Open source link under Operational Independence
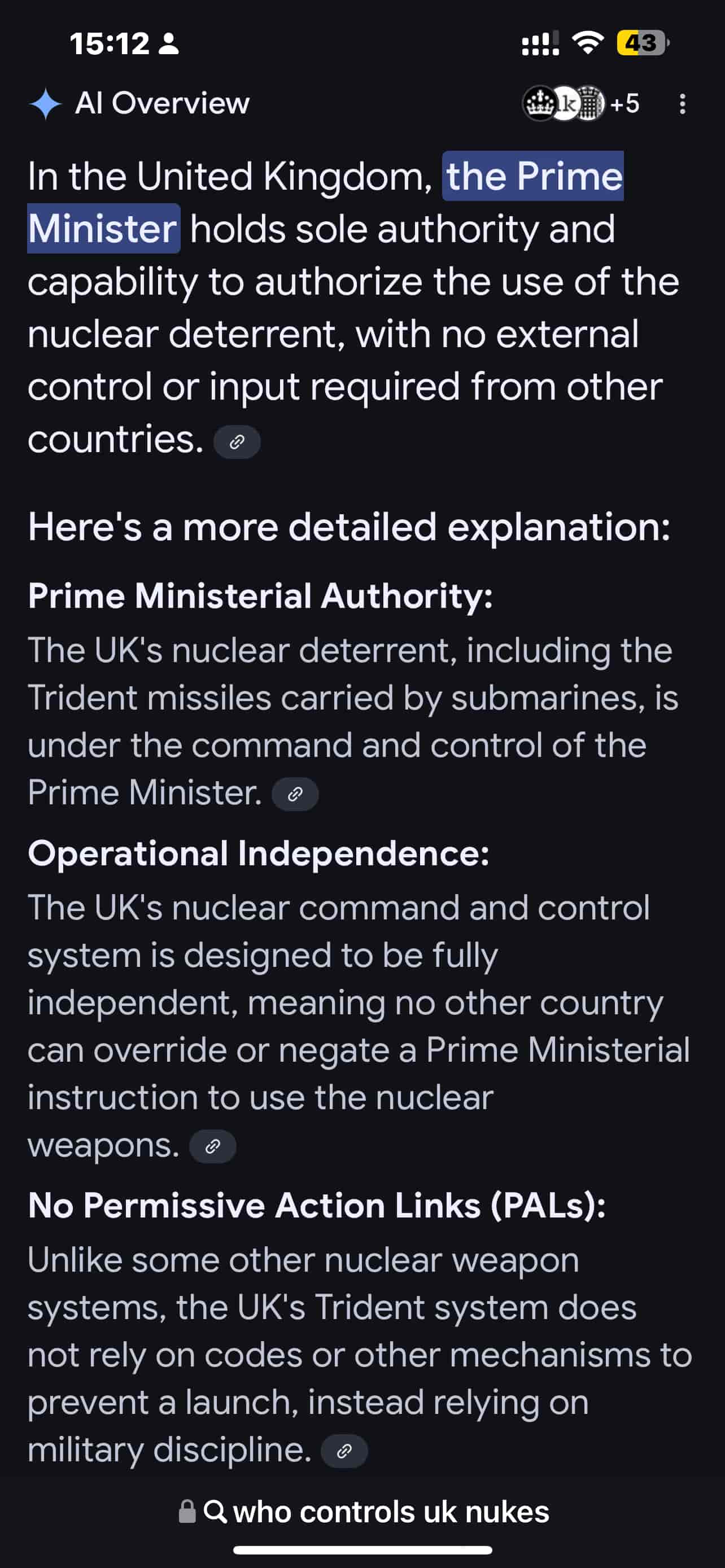725x1568 pixels. coord(212,1146)
